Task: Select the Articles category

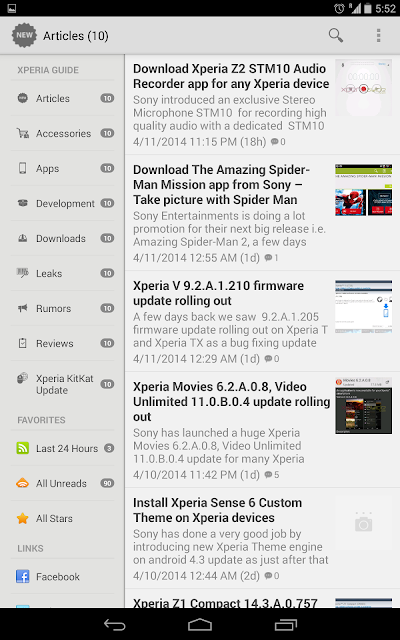Action: click(63, 98)
